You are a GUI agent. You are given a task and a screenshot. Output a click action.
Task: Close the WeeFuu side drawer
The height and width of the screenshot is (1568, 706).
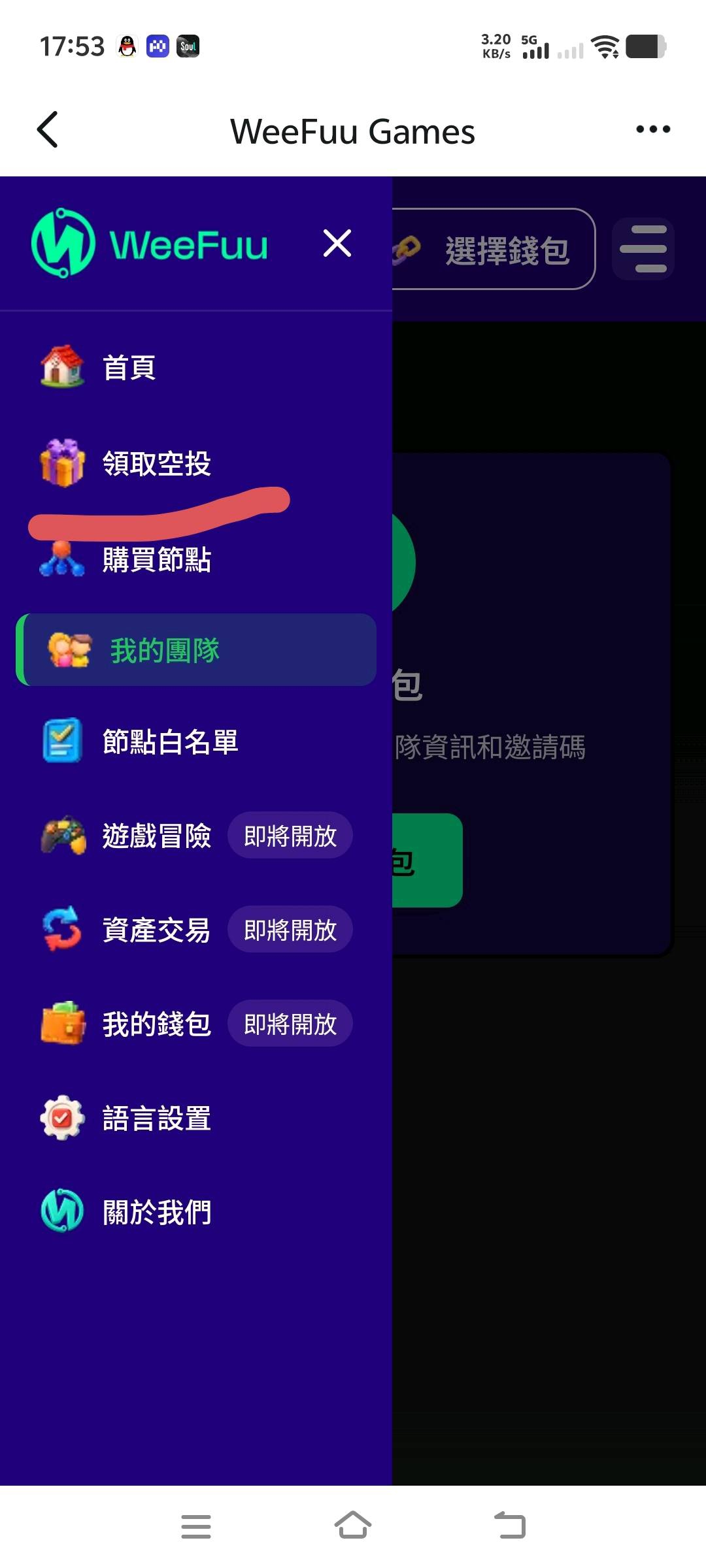tap(337, 244)
